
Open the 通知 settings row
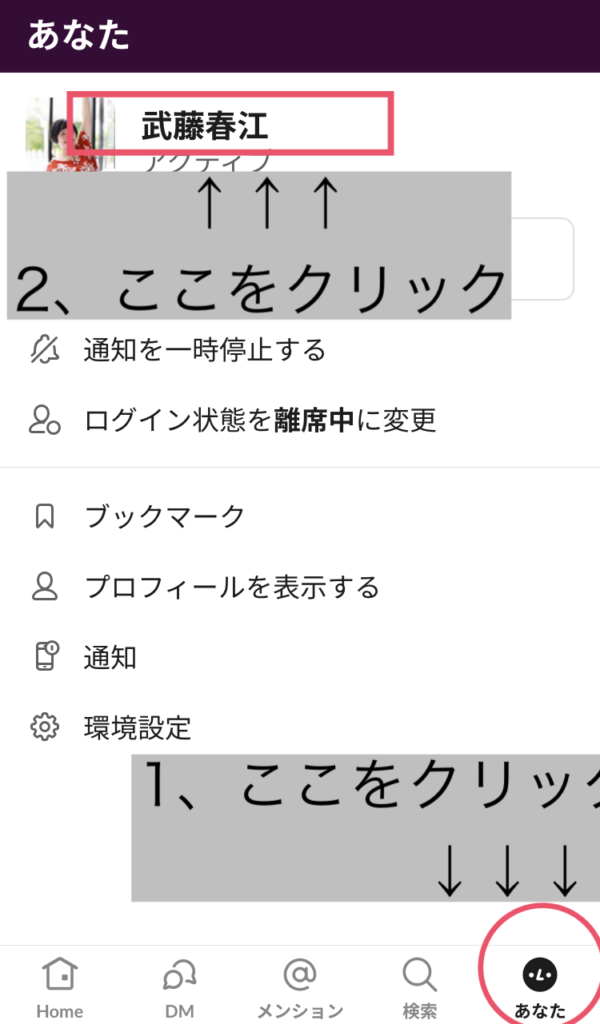[300, 657]
